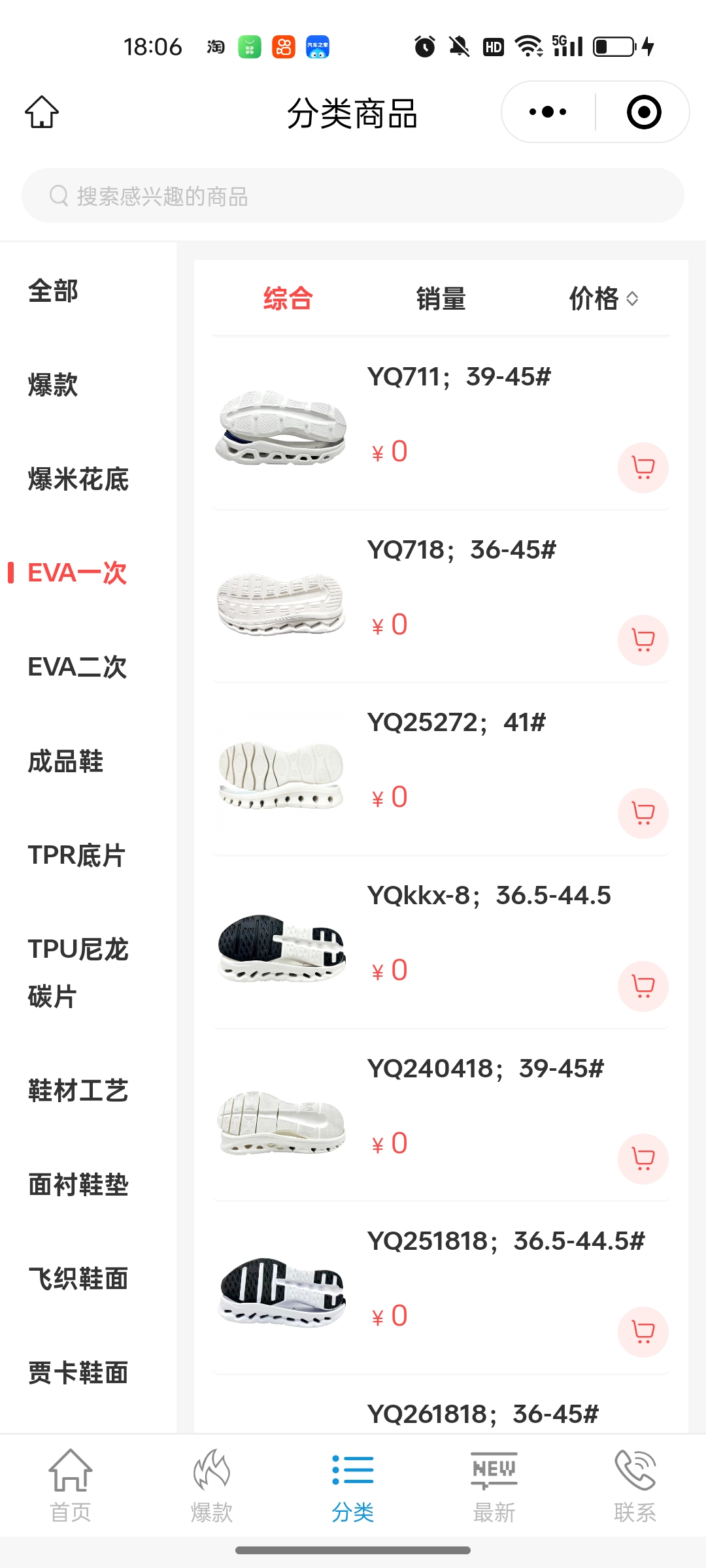This screenshot has height=1568, width=706.
Task: Choose the TPR底片 category
Action: click(x=76, y=856)
